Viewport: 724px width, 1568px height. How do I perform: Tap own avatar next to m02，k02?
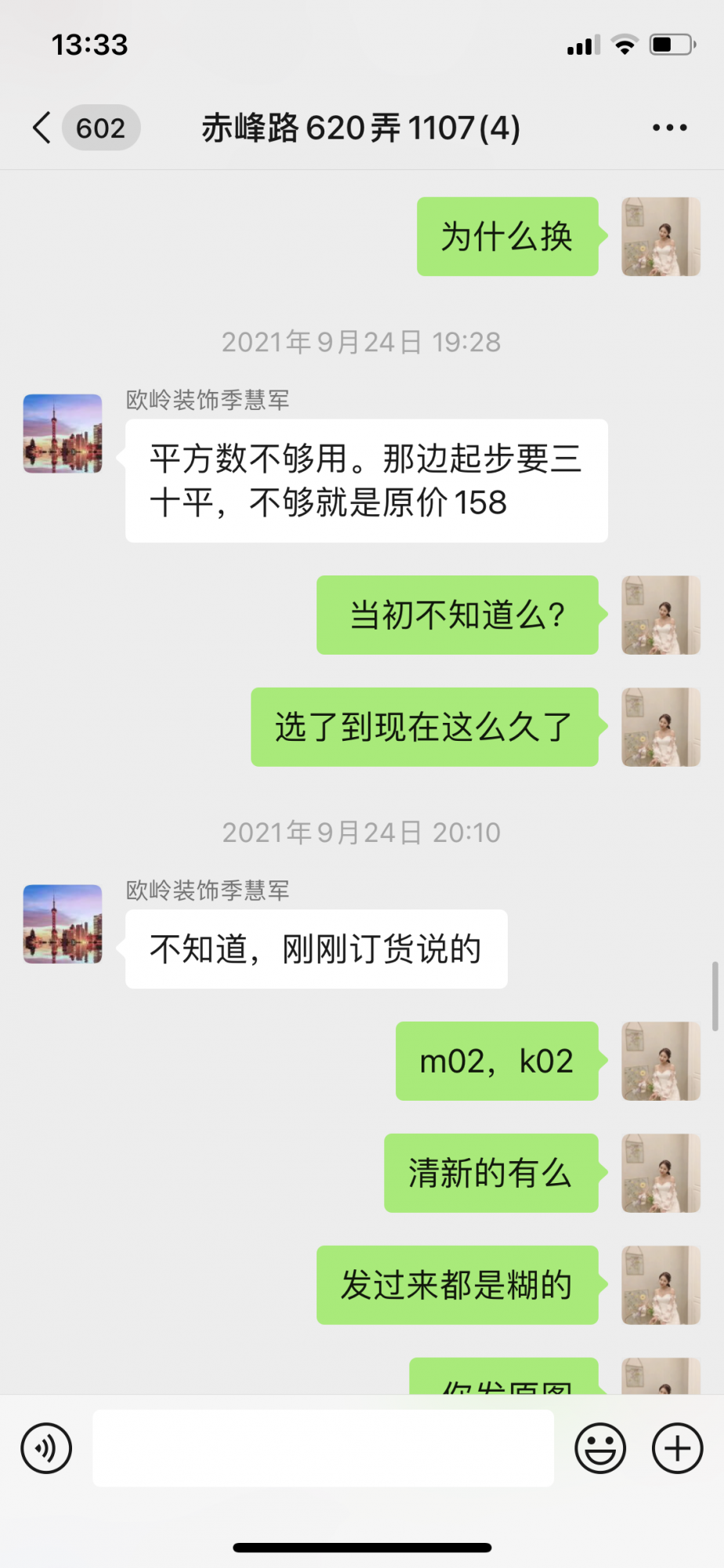[x=661, y=1061]
